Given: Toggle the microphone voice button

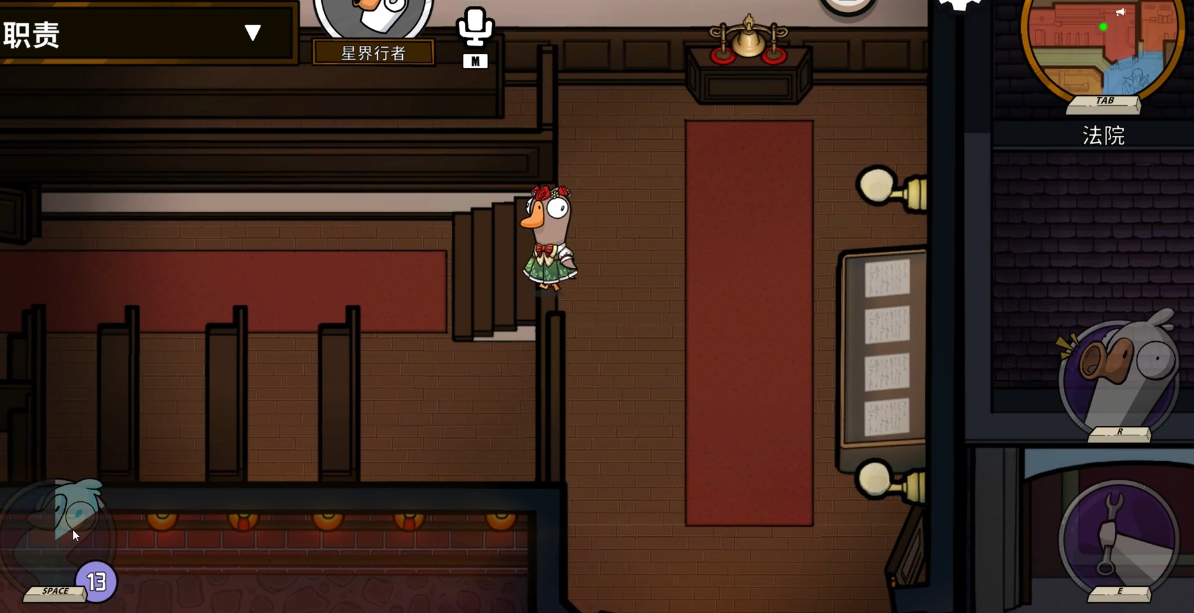Looking at the screenshot, I should point(475,28).
